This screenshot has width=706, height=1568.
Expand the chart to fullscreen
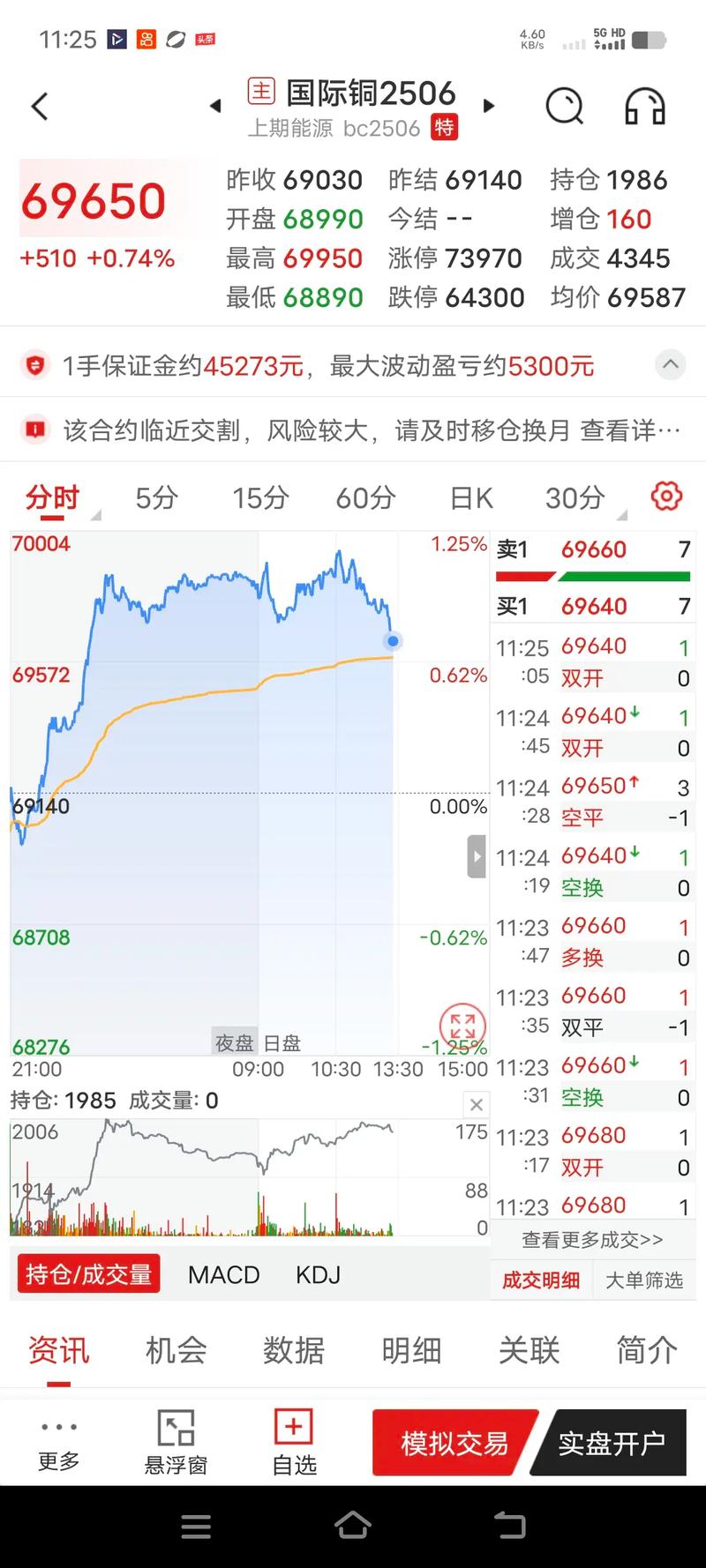462,1026
